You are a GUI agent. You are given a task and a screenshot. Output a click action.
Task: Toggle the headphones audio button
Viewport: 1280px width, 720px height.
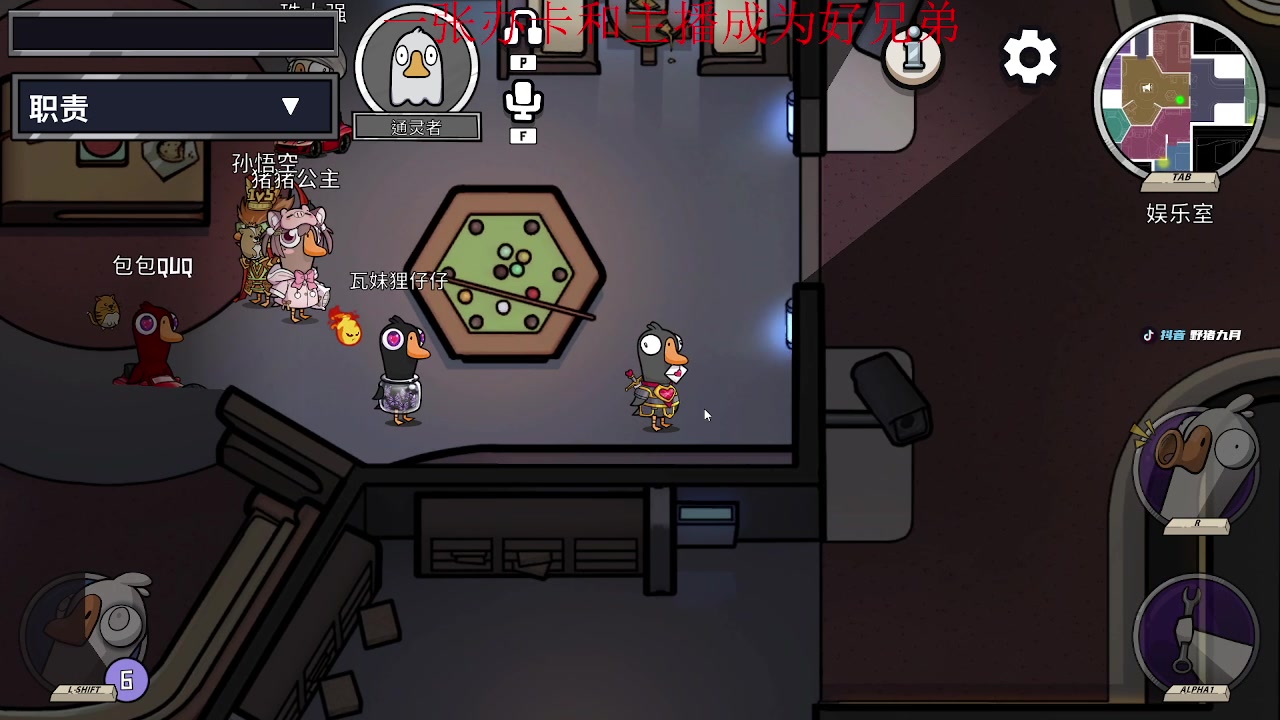point(522,32)
